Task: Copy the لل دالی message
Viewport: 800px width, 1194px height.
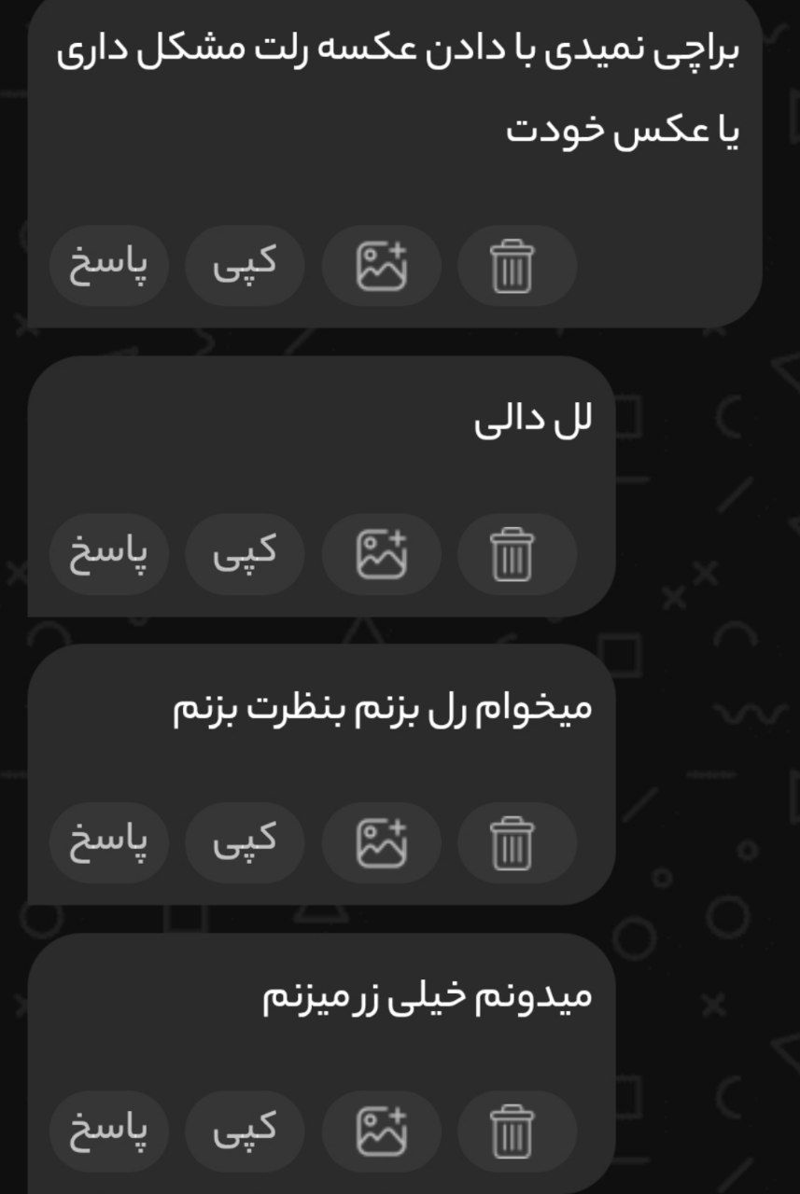Action: [x=245, y=554]
